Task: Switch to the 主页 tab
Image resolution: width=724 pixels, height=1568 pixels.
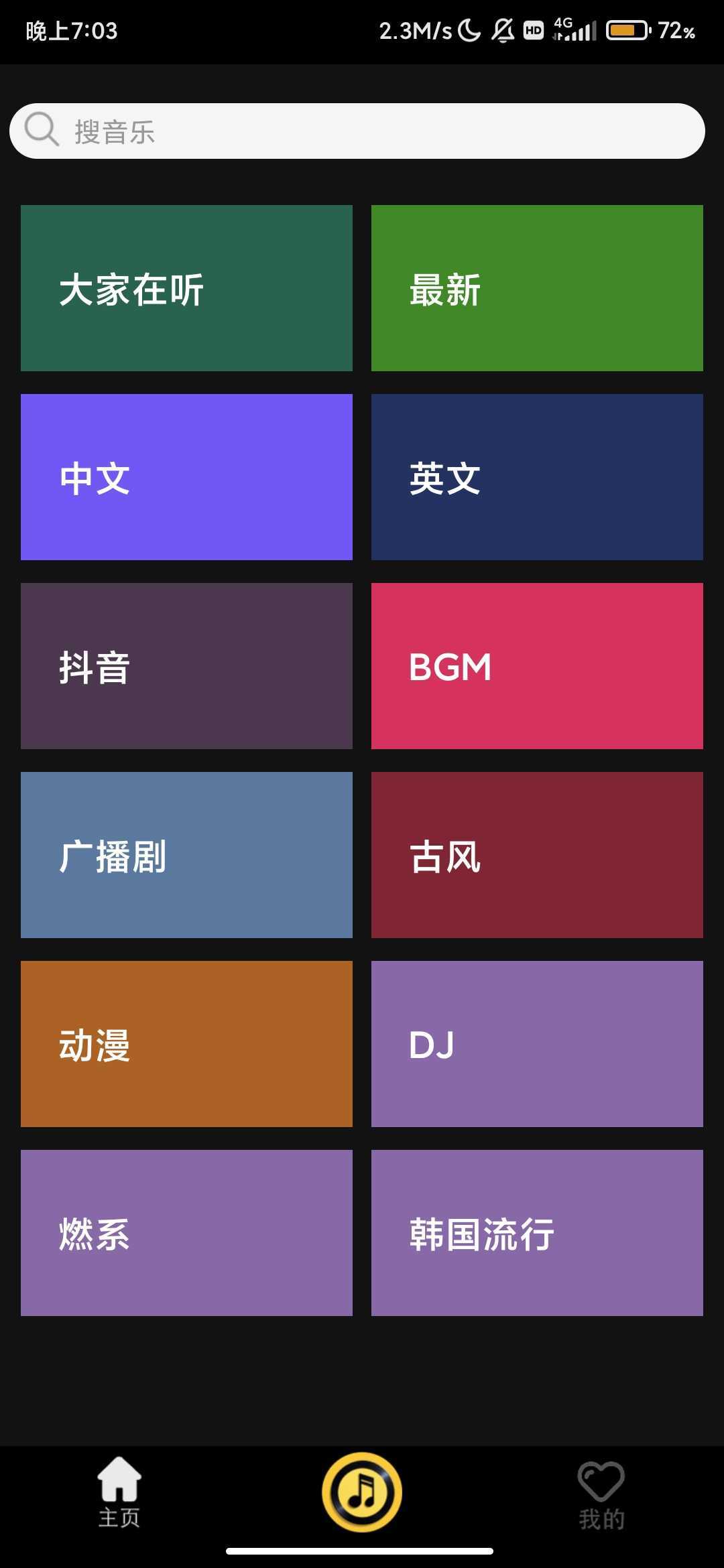Action: pyautogui.click(x=119, y=1492)
